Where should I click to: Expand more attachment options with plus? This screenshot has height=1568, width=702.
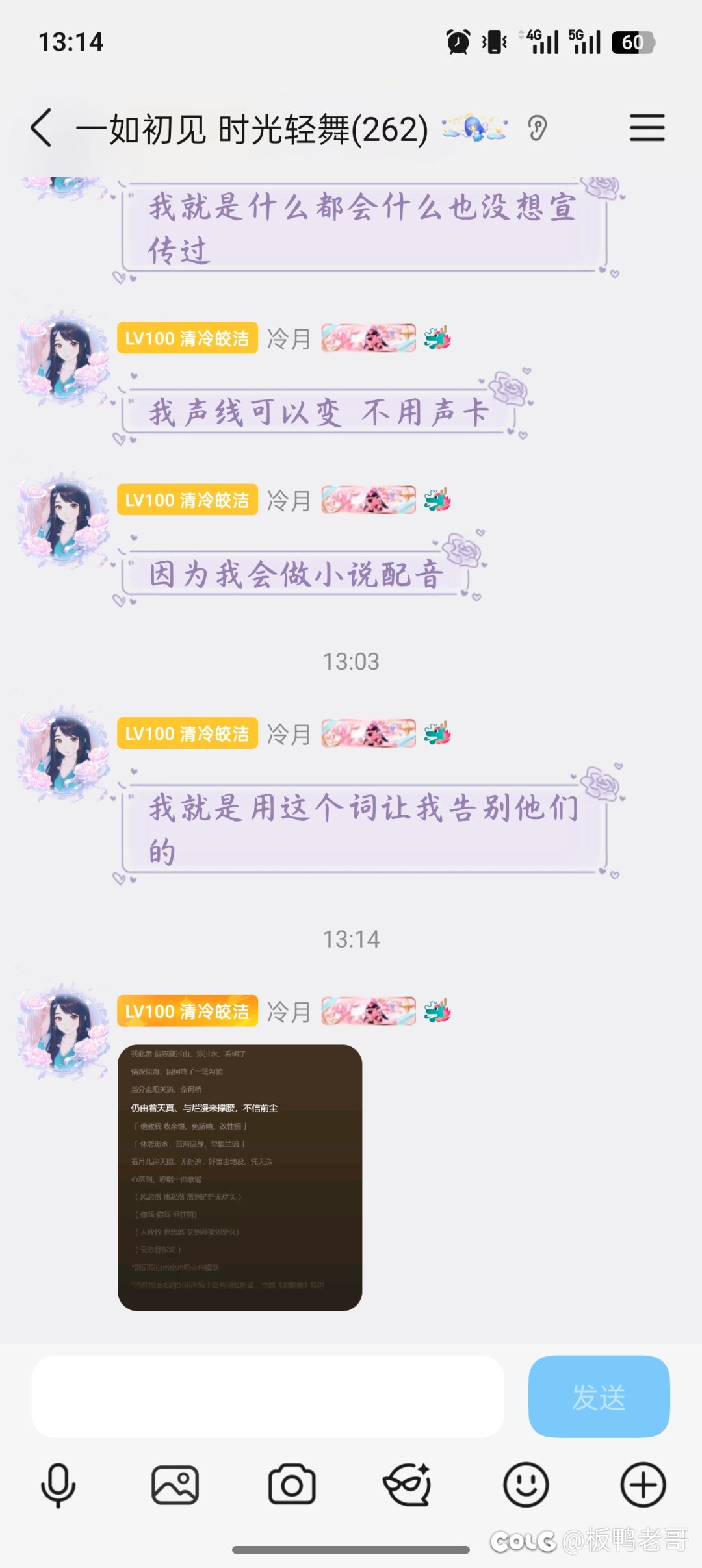click(643, 1485)
